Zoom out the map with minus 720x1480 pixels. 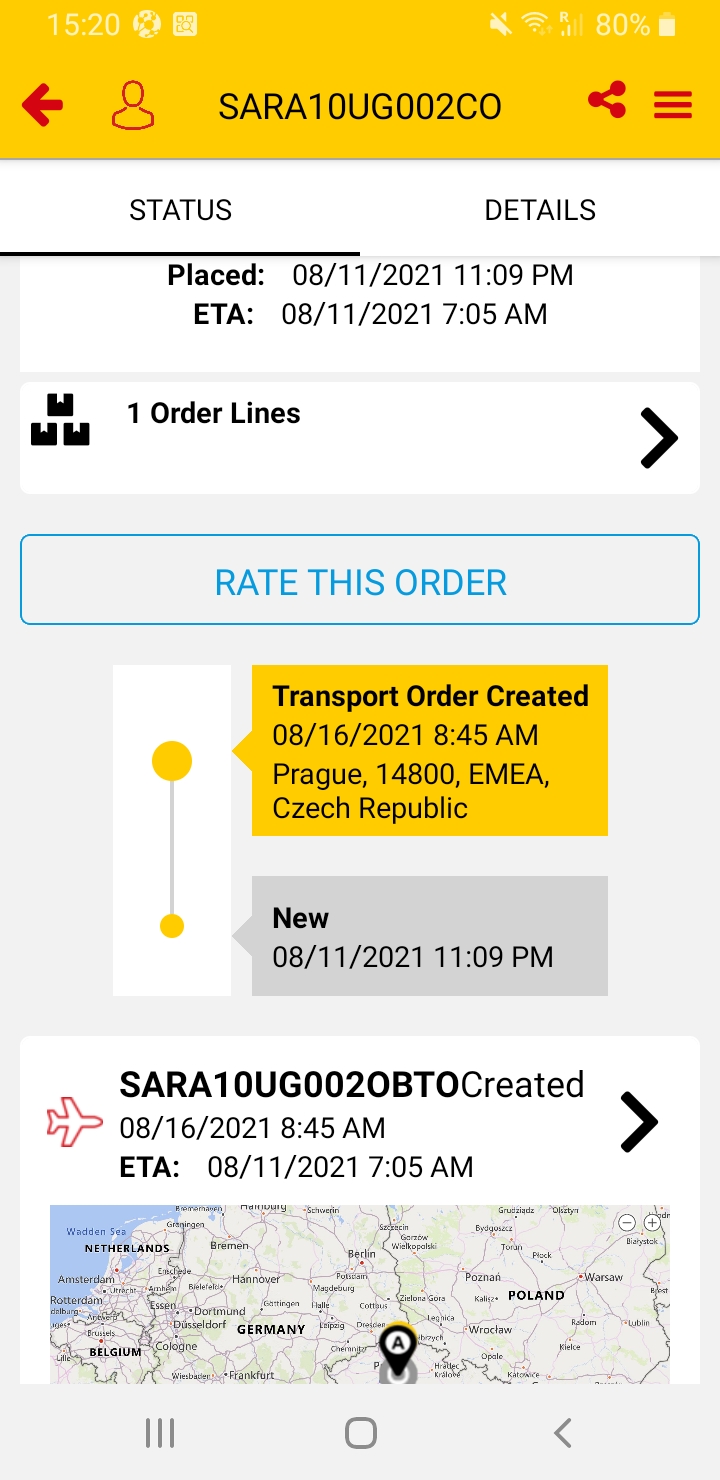coord(627,1222)
